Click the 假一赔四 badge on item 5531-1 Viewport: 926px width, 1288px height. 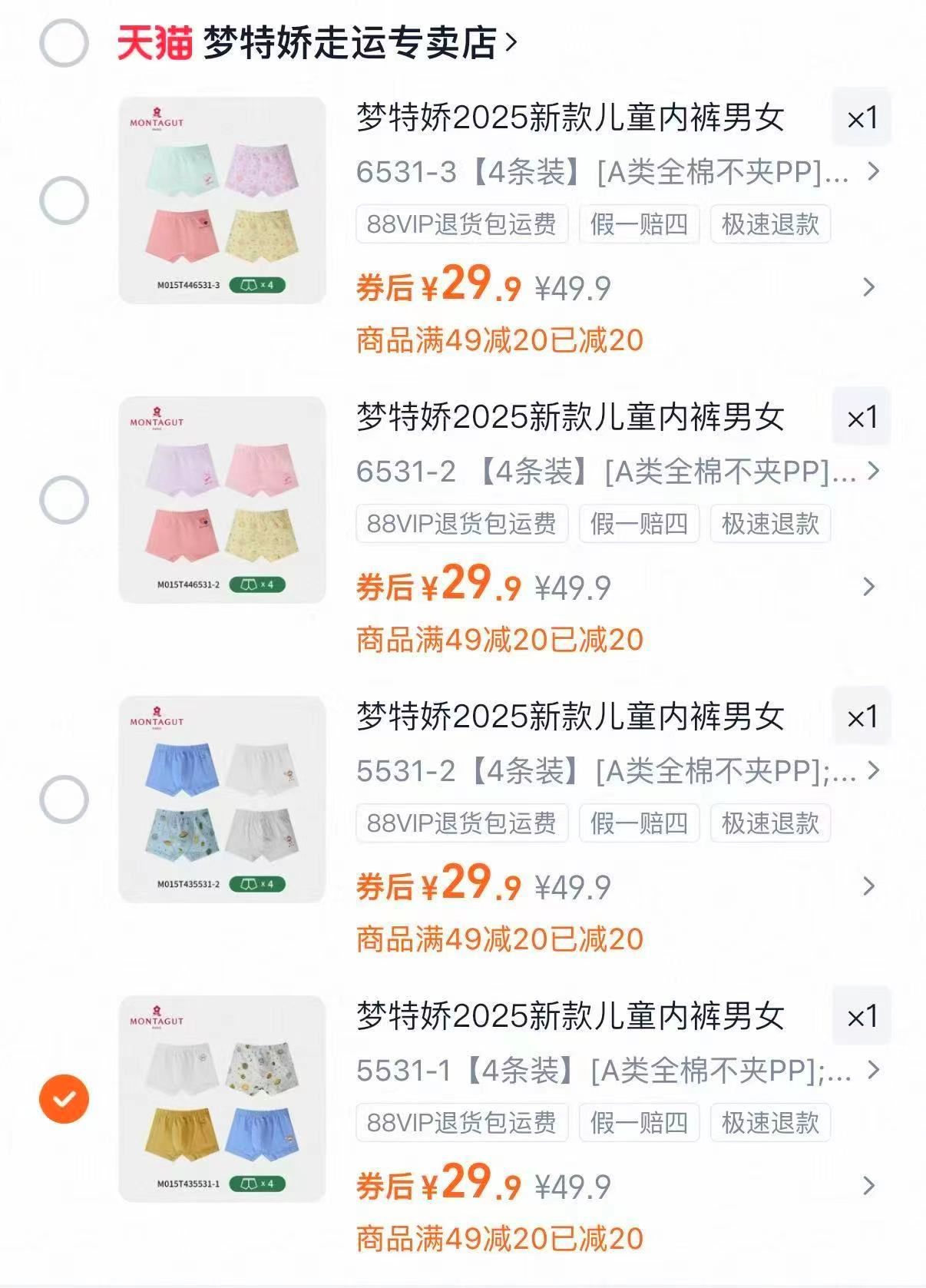(641, 1123)
